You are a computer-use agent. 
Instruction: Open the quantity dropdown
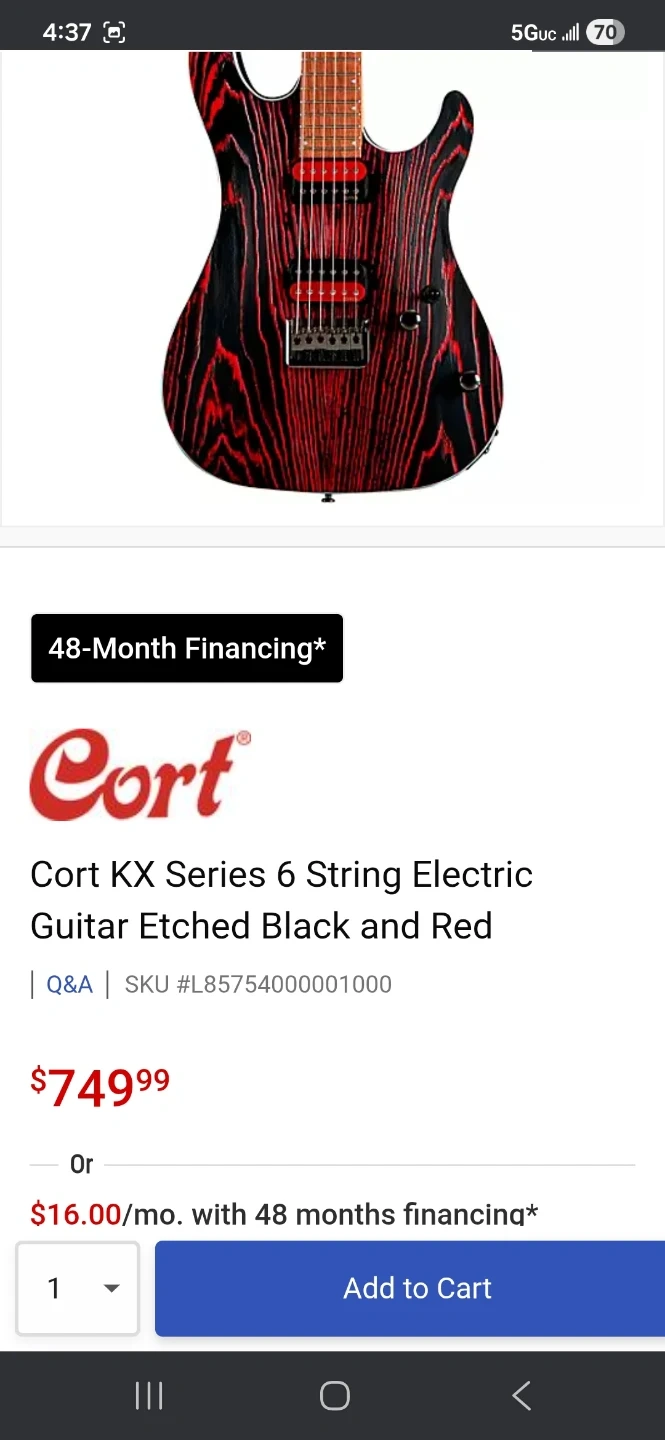click(78, 1288)
